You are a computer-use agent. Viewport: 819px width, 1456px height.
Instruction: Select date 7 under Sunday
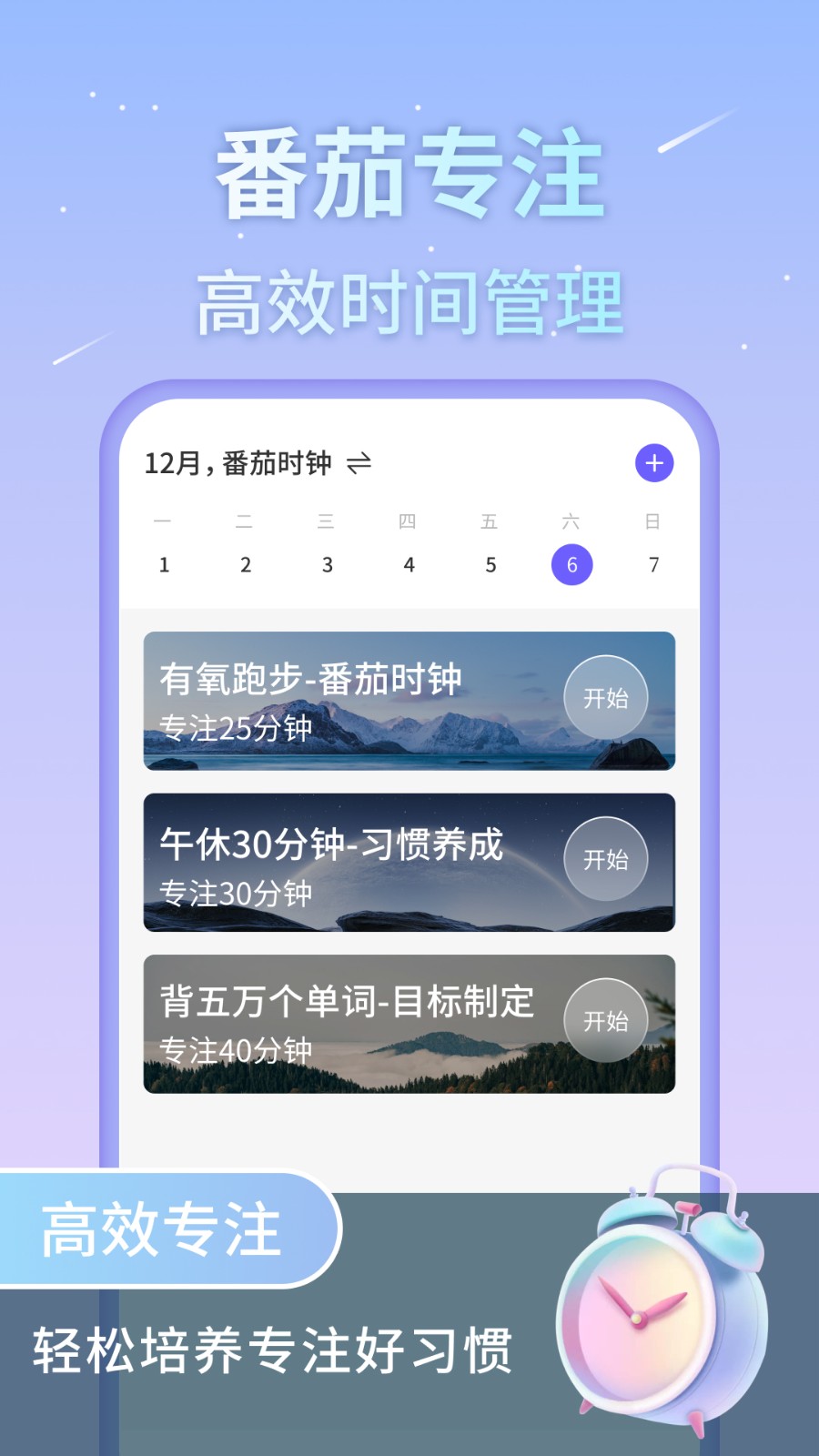click(652, 563)
